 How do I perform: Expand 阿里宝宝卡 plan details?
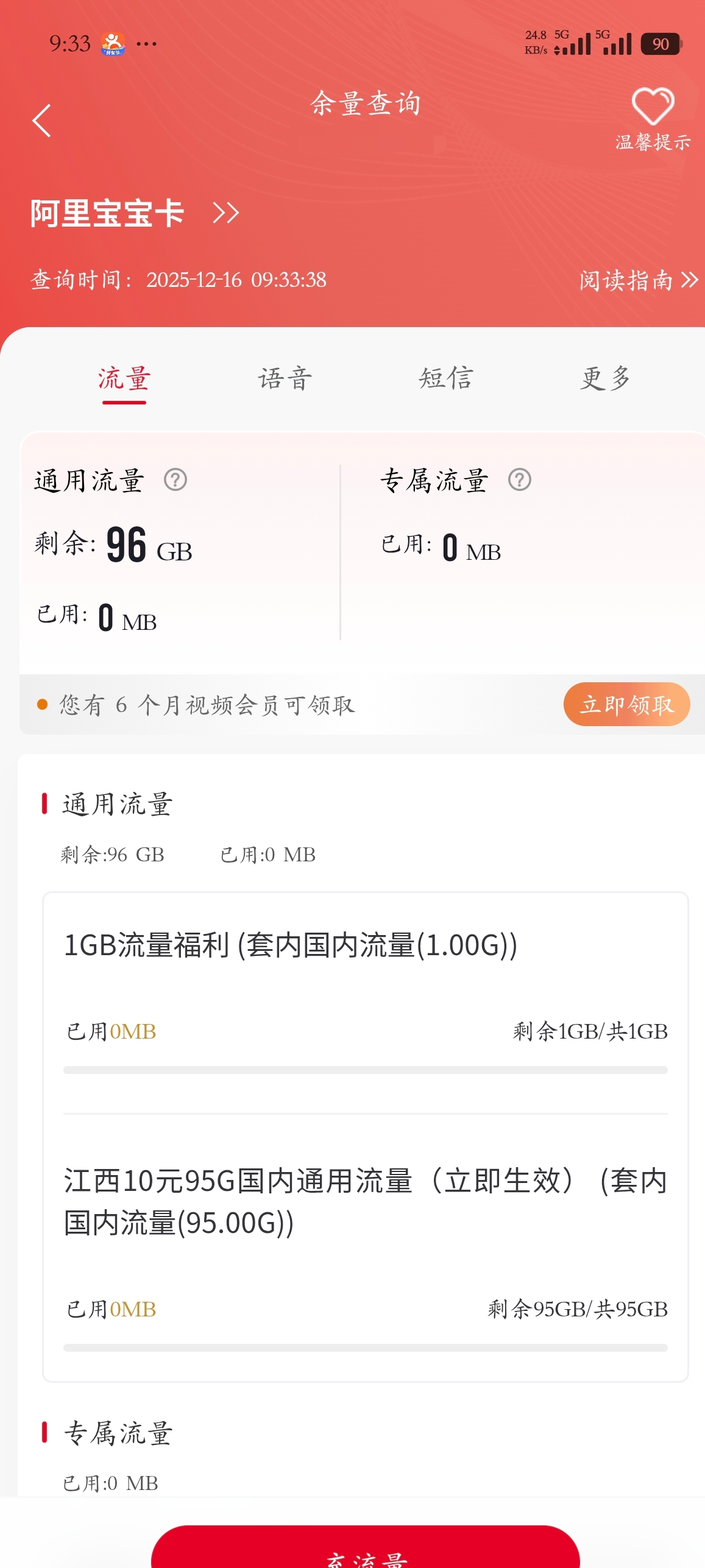coord(225,213)
